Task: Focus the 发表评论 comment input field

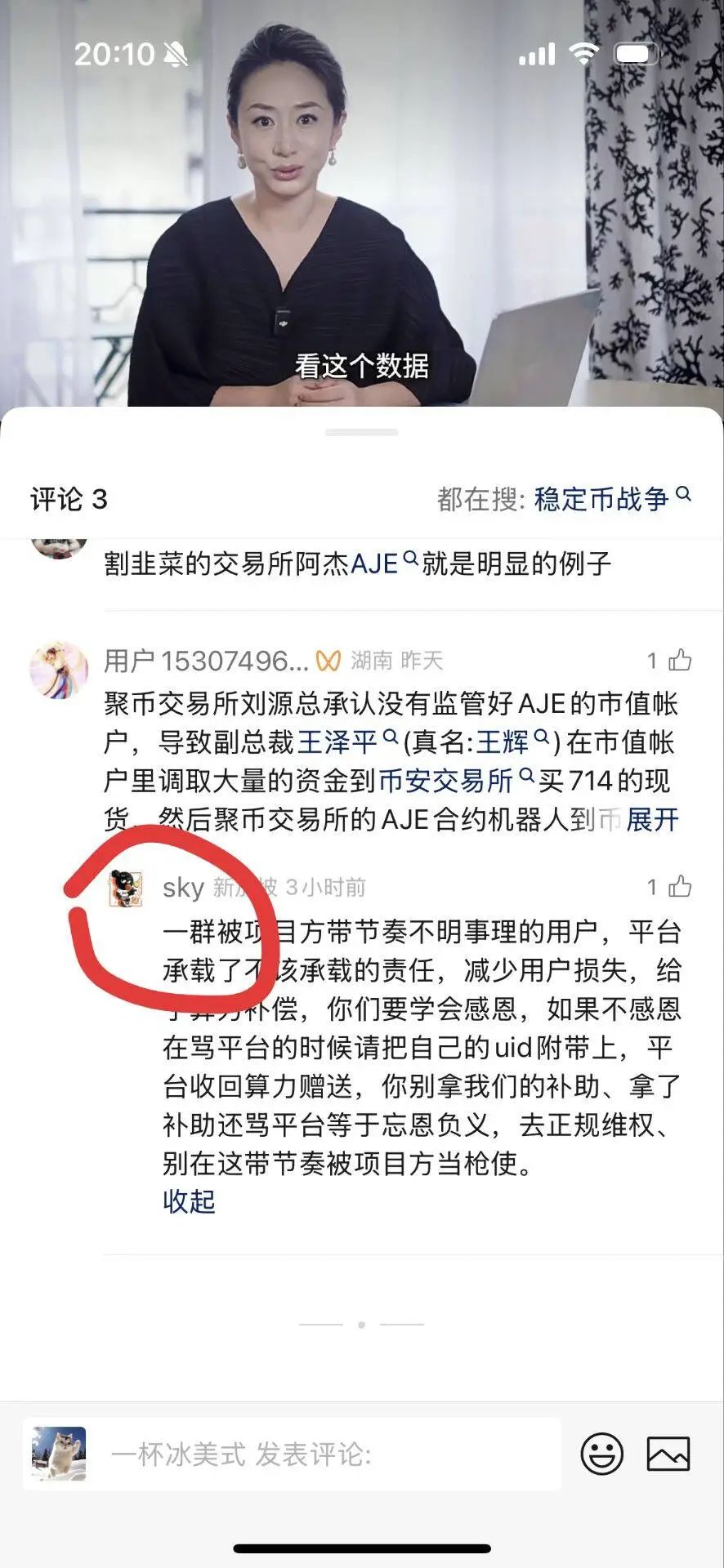Action: coord(327,1454)
